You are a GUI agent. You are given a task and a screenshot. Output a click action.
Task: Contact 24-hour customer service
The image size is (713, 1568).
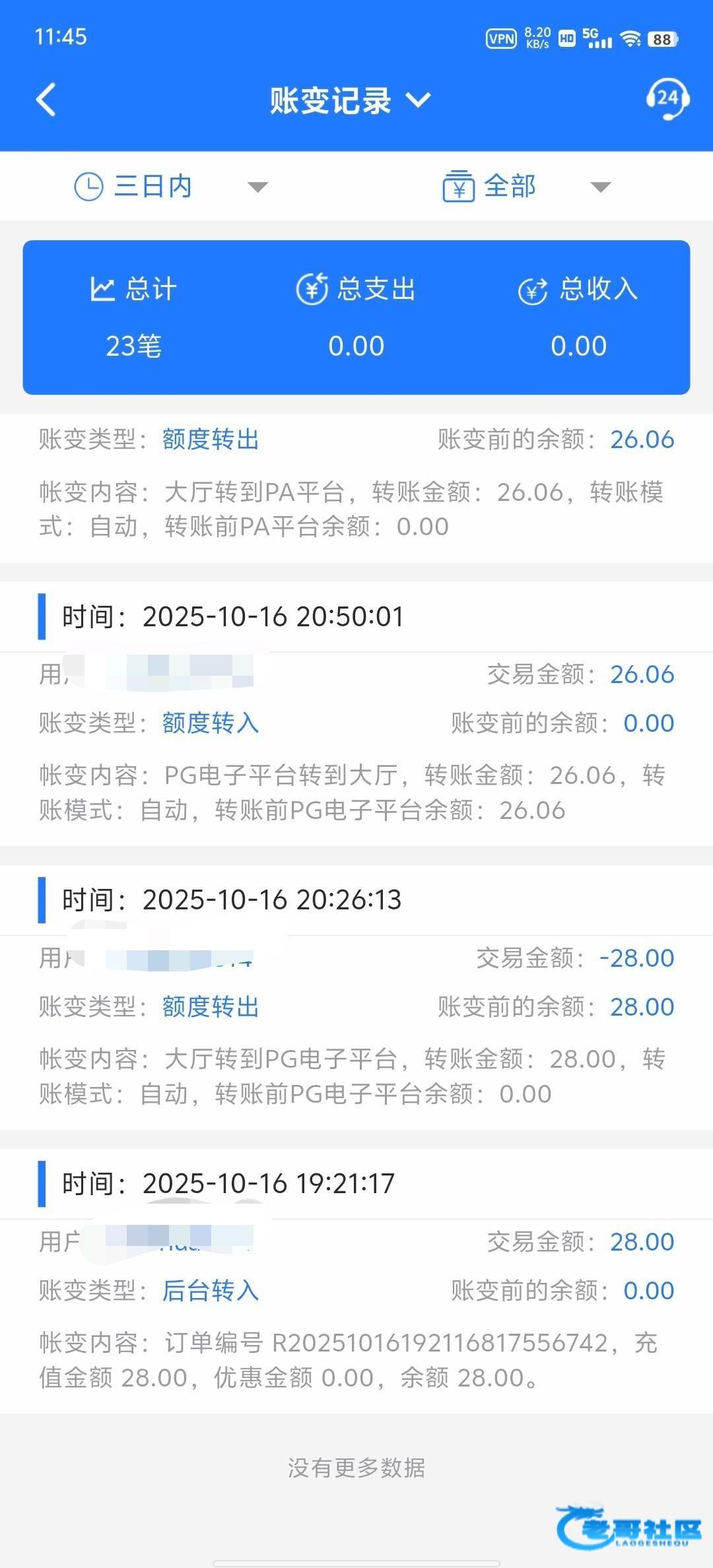pyautogui.click(x=667, y=100)
